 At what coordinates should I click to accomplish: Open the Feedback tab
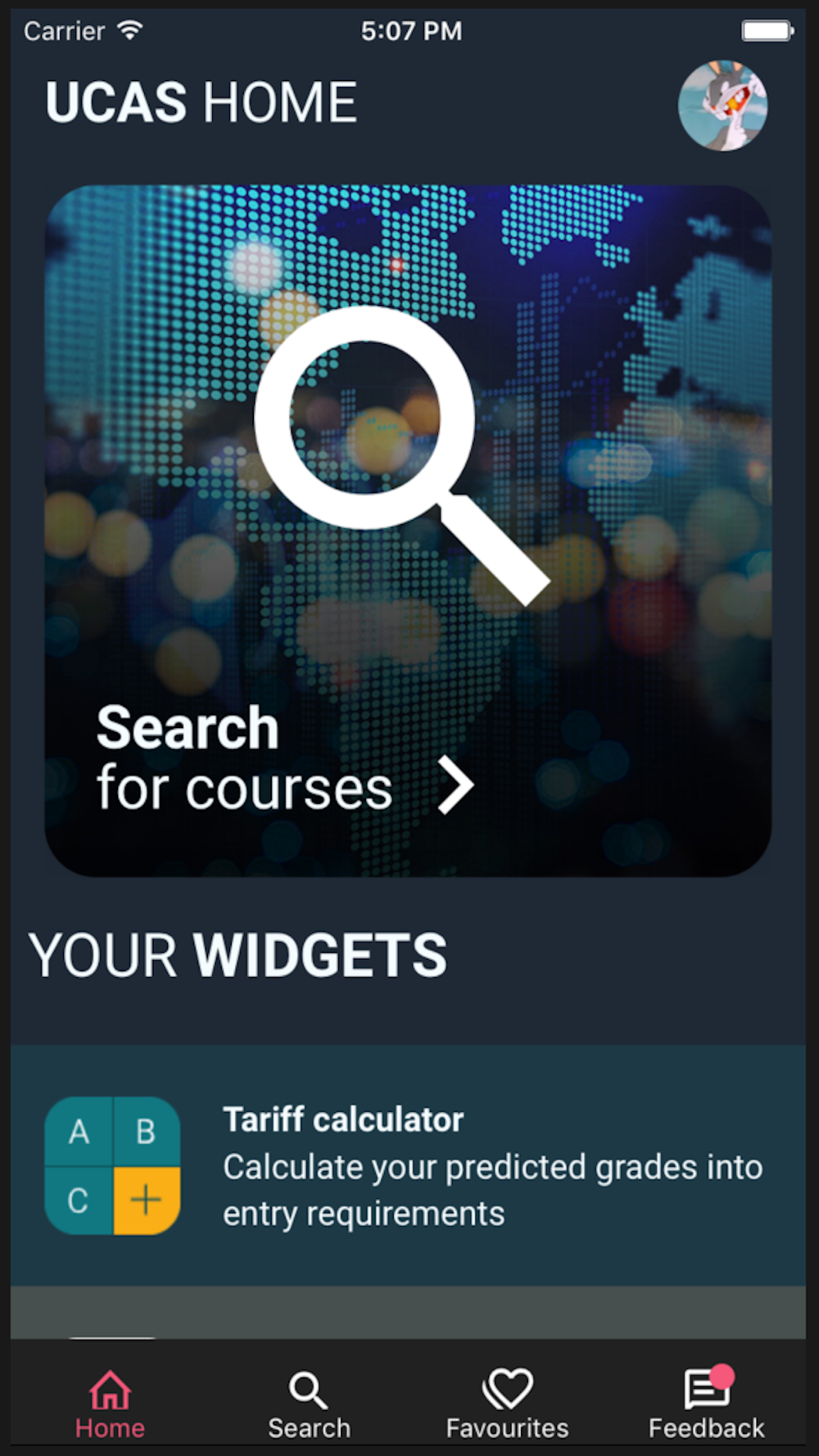pyautogui.click(x=706, y=1404)
